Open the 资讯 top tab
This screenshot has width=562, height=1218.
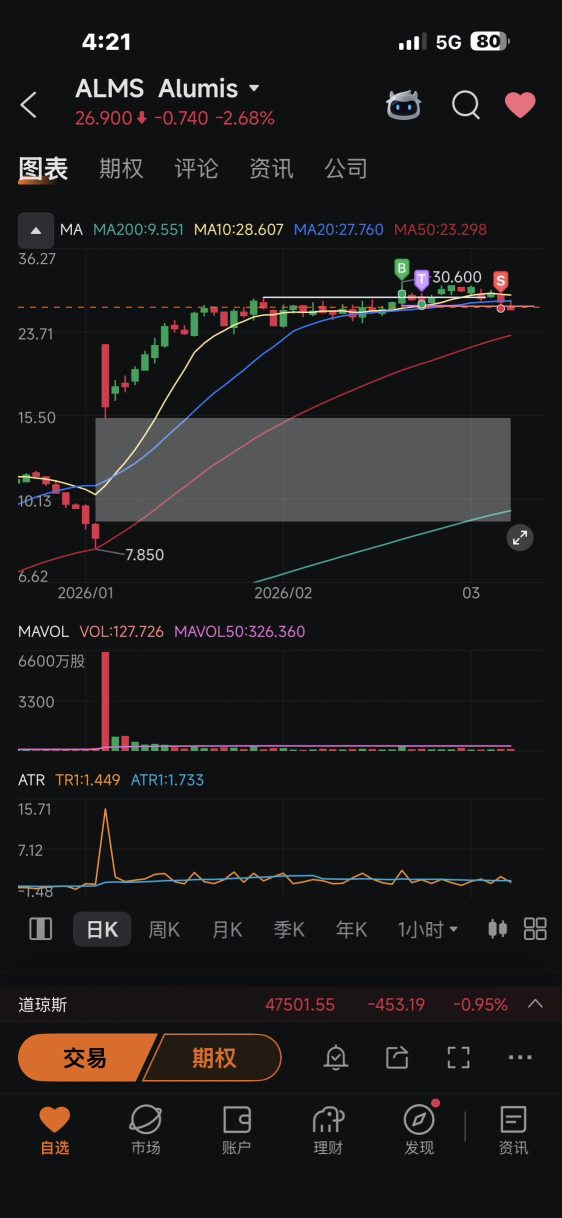click(271, 169)
